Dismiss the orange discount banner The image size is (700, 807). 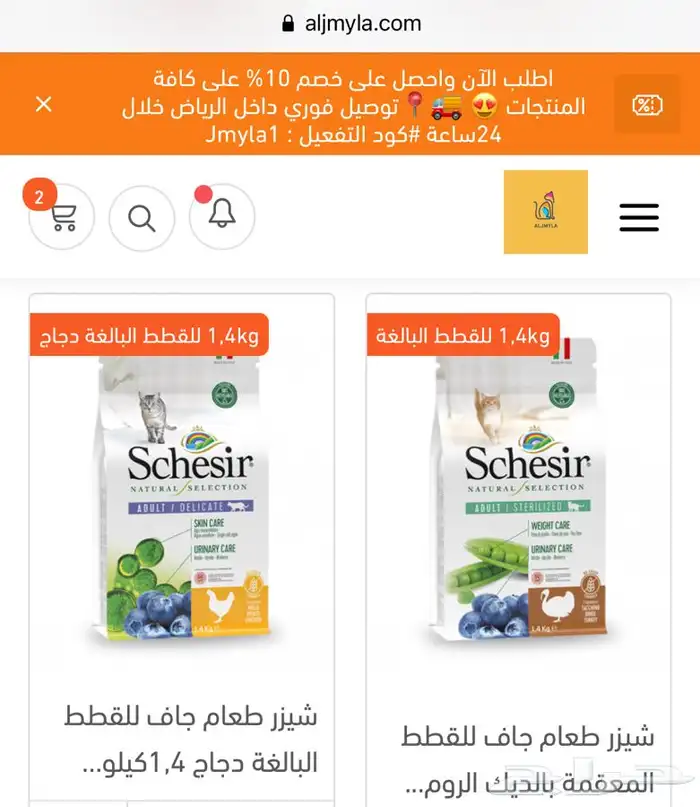[43, 104]
